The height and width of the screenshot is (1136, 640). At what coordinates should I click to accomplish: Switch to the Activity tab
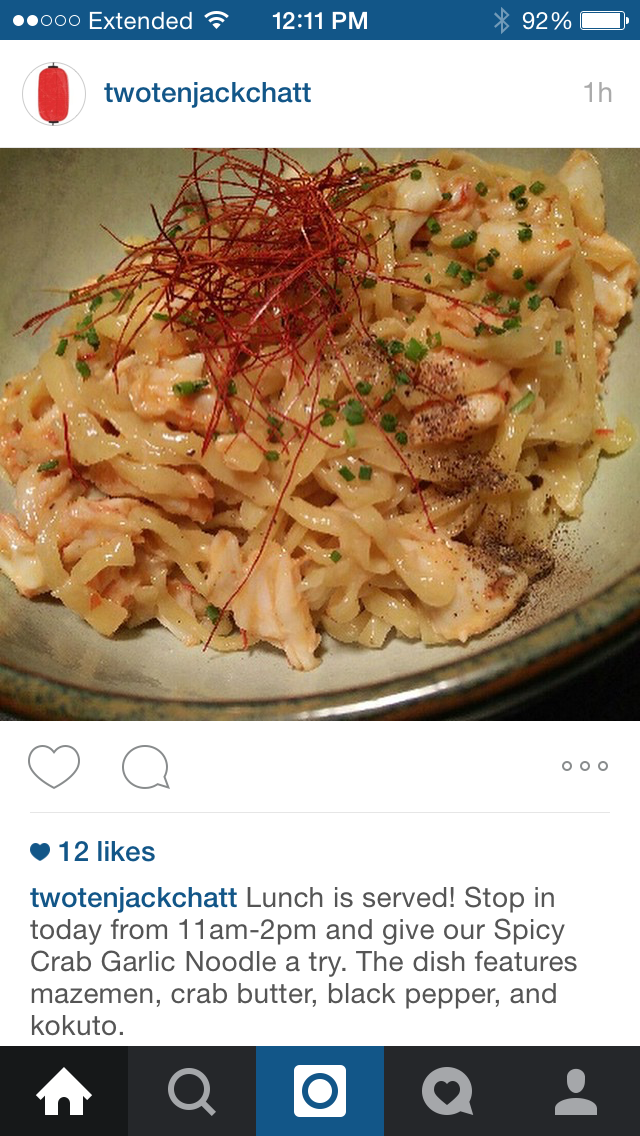(448, 1091)
